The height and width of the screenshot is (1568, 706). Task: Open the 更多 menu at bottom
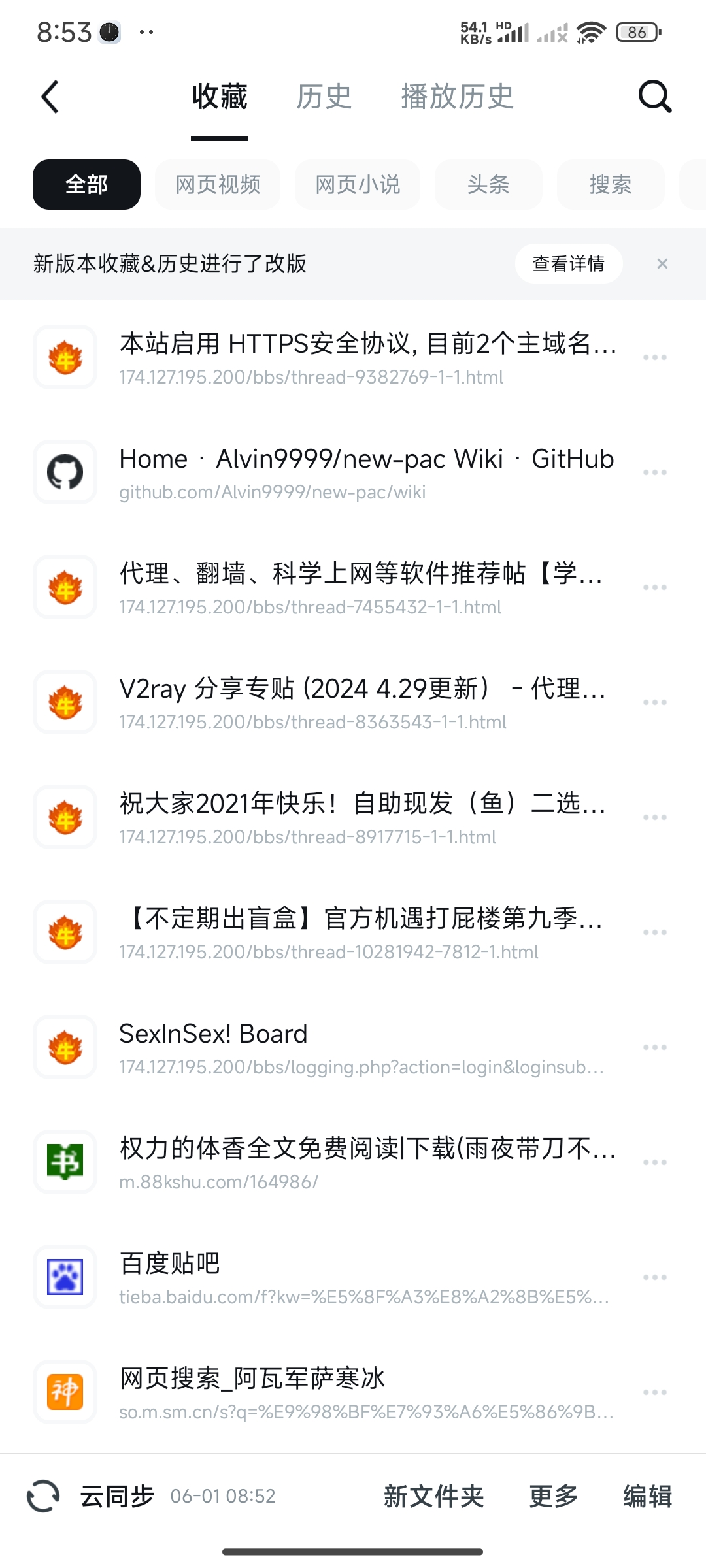tap(554, 1496)
